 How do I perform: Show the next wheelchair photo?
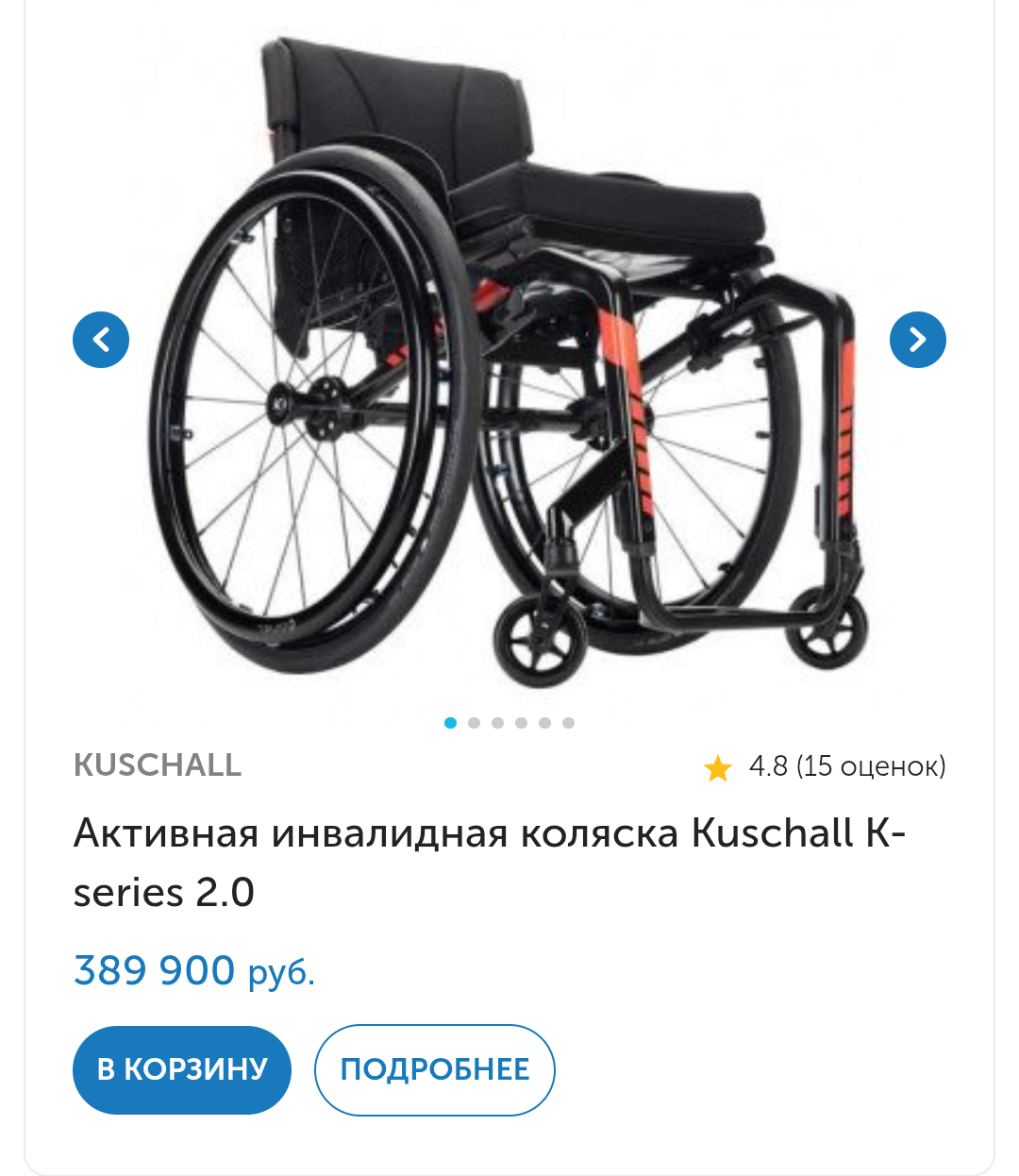tap(917, 340)
